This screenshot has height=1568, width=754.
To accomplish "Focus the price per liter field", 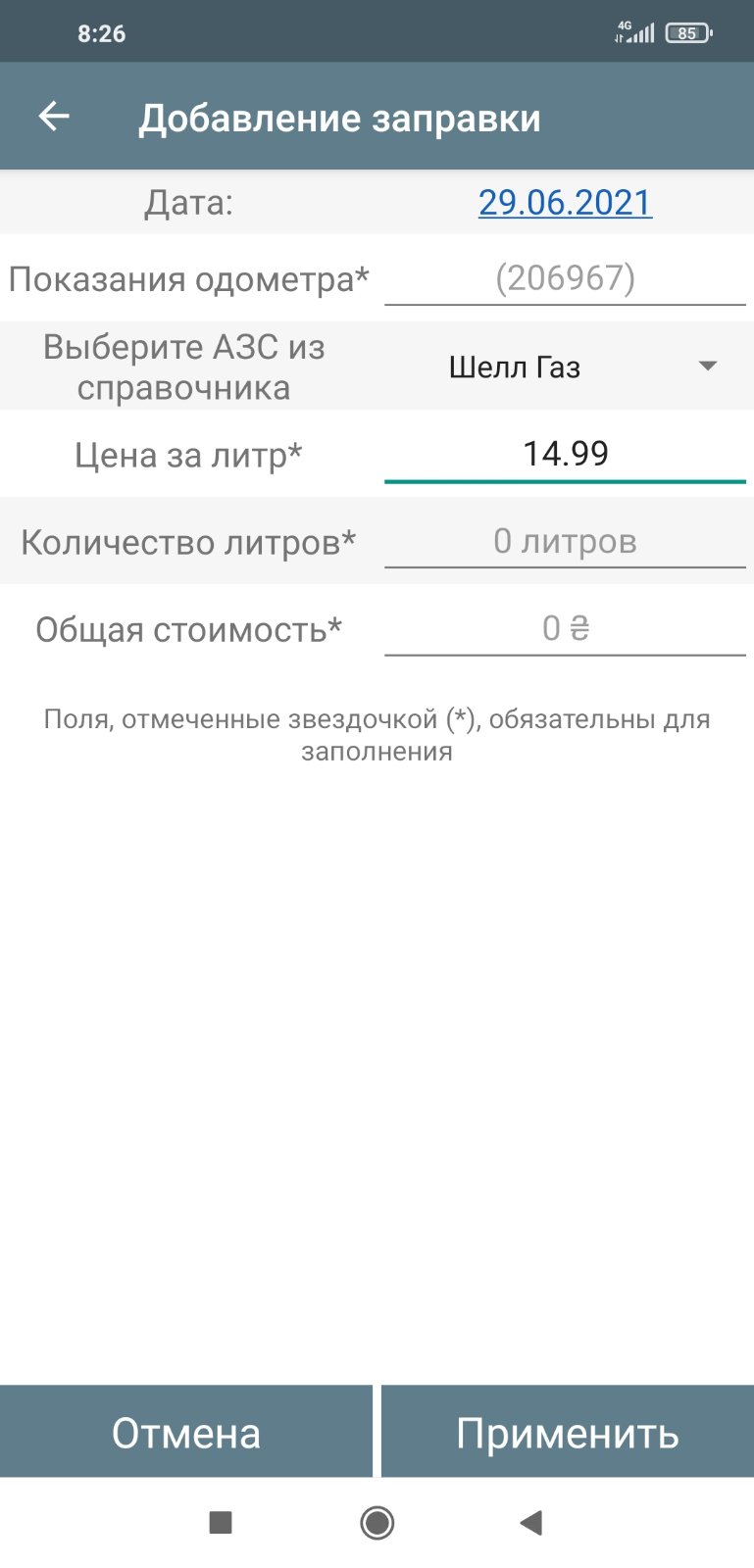I will (x=565, y=454).
